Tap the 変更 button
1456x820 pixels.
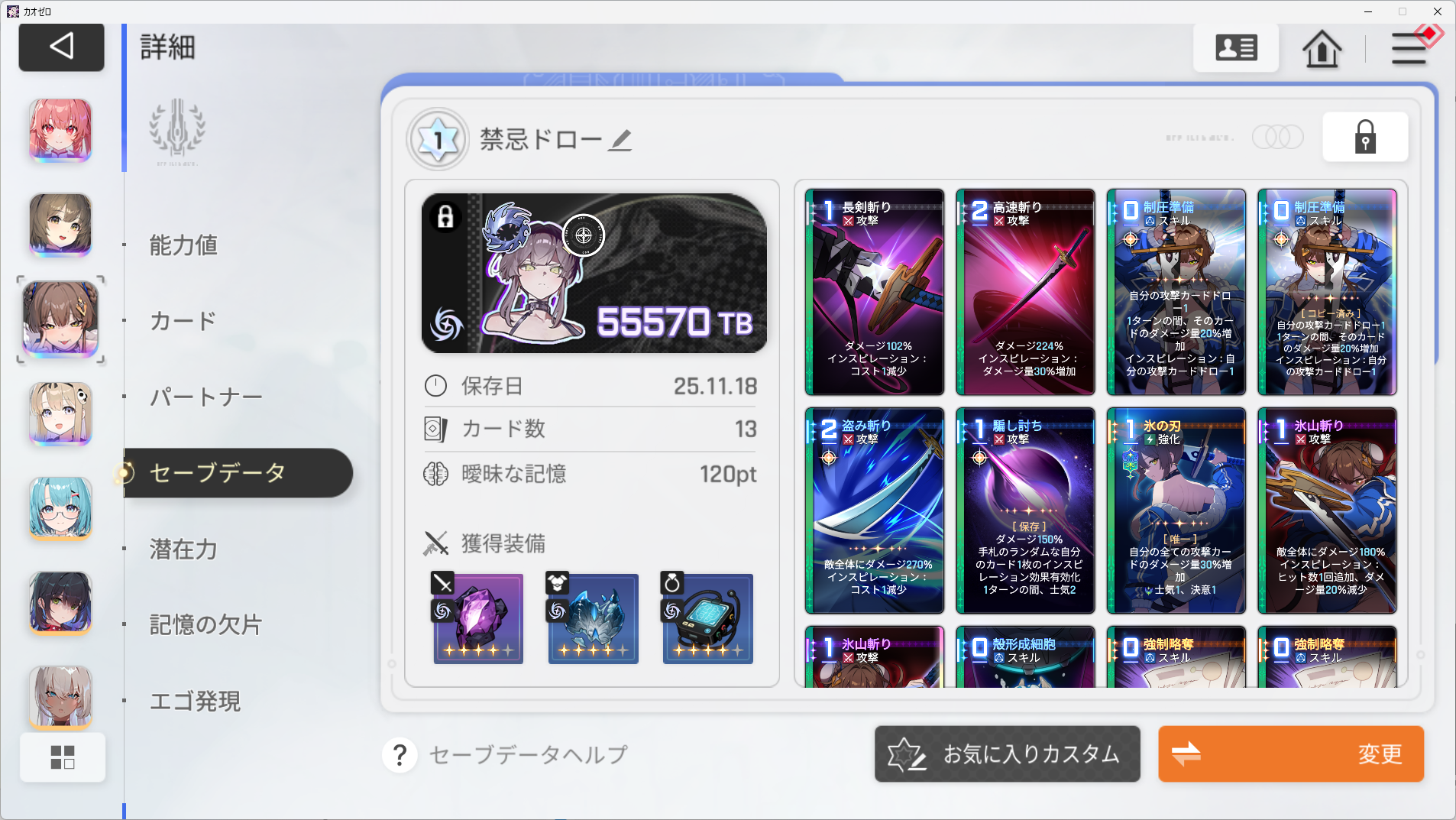(x=1291, y=754)
